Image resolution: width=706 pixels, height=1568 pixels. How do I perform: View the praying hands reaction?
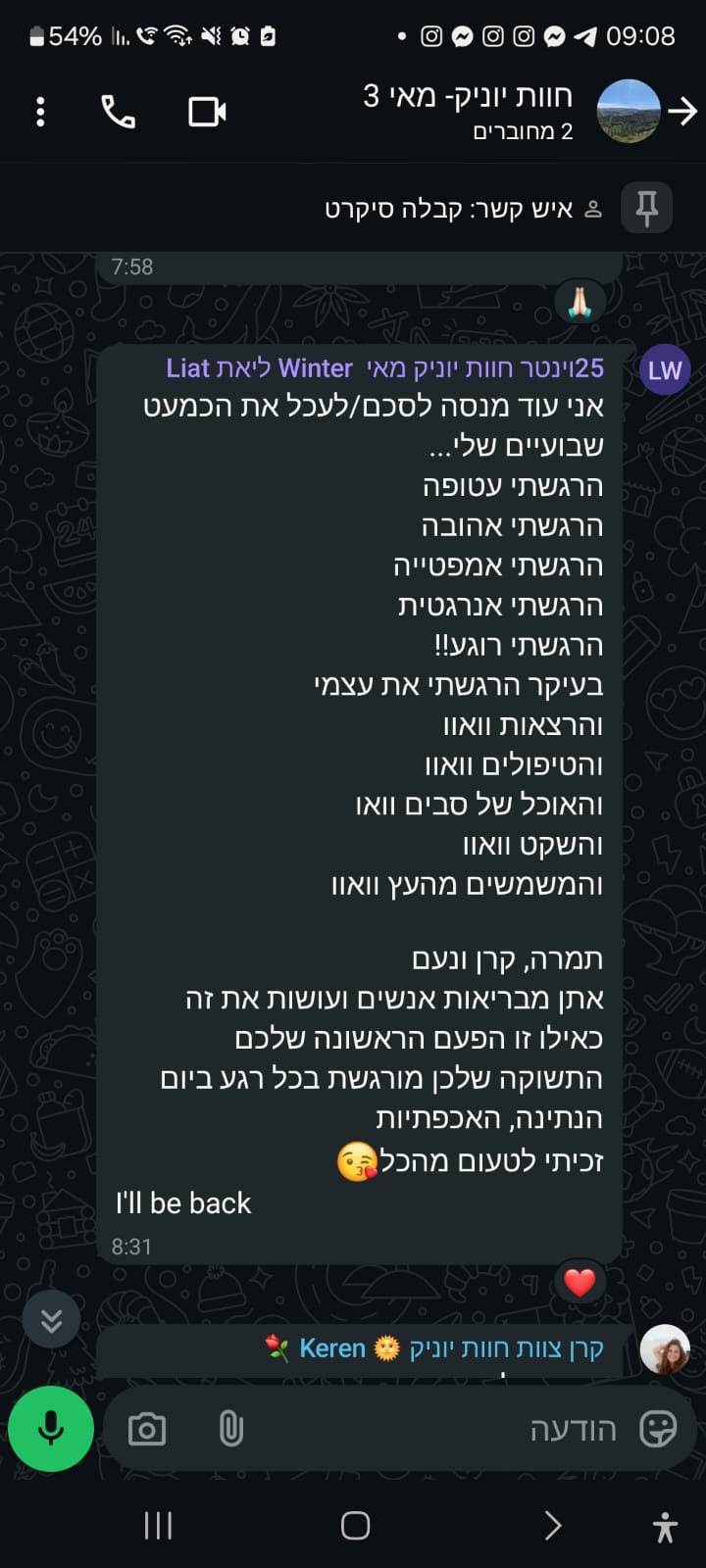pyautogui.click(x=580, y=302)
